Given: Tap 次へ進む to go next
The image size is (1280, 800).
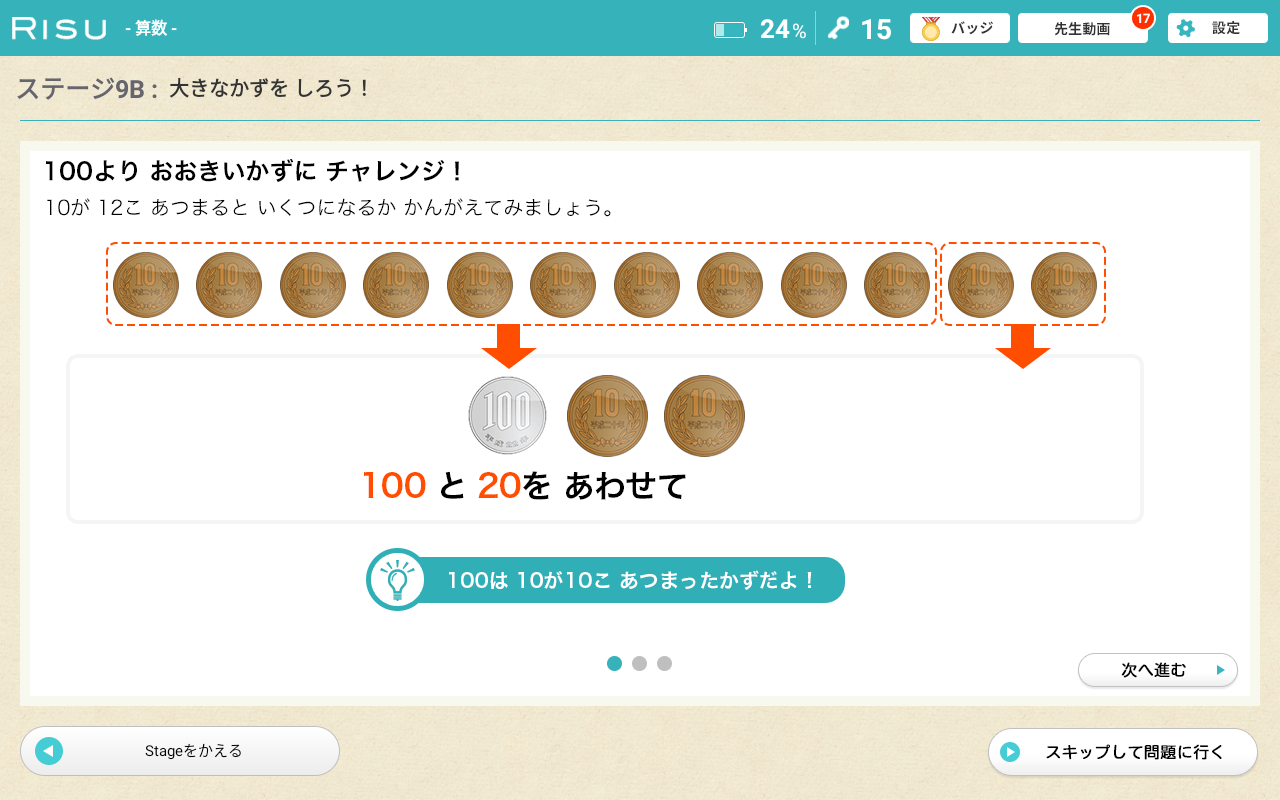Looking at the screenshot, I should [x=1157, y=670].
